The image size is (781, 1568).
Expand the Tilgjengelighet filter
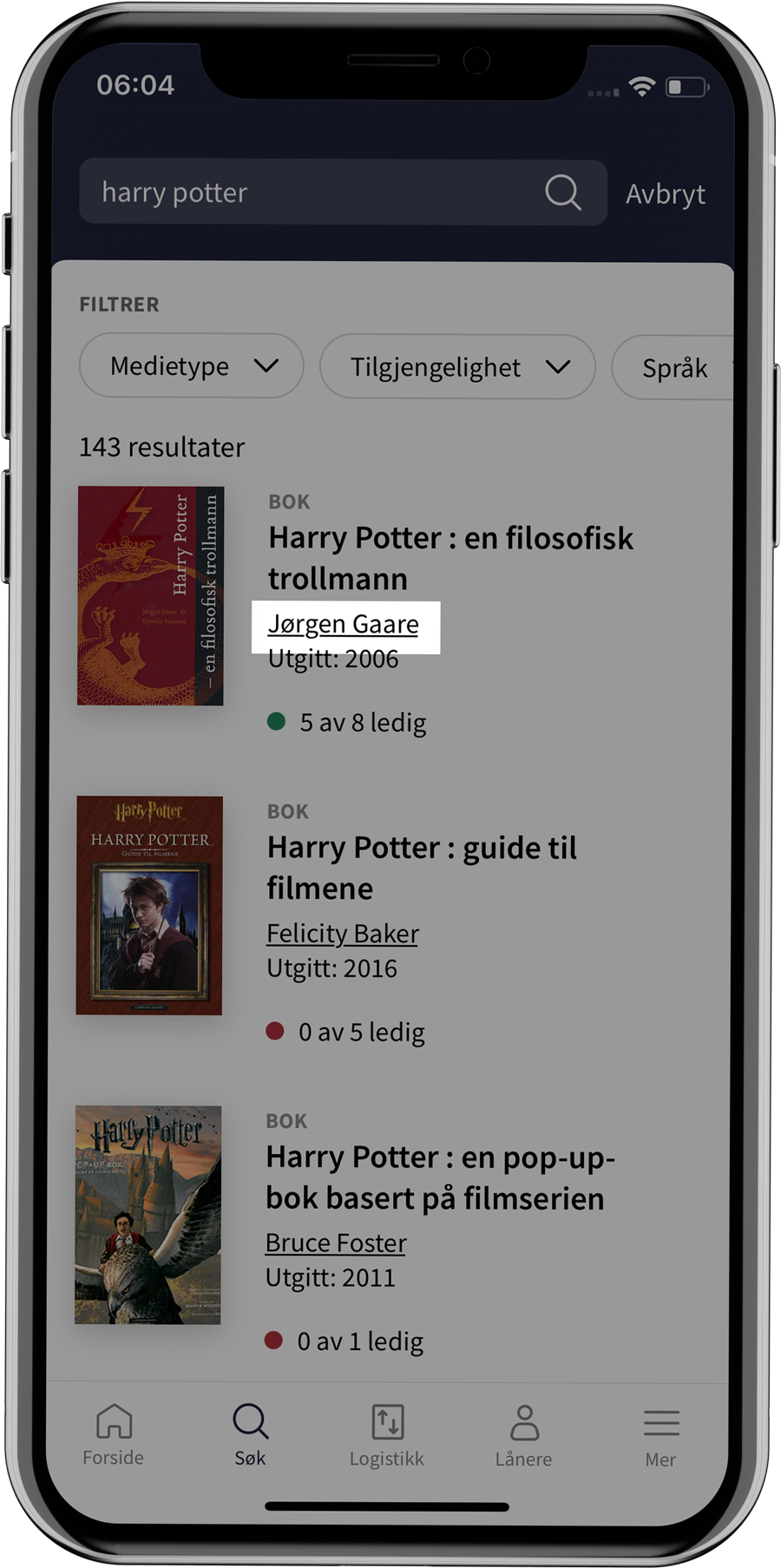[x=457, y=367]
